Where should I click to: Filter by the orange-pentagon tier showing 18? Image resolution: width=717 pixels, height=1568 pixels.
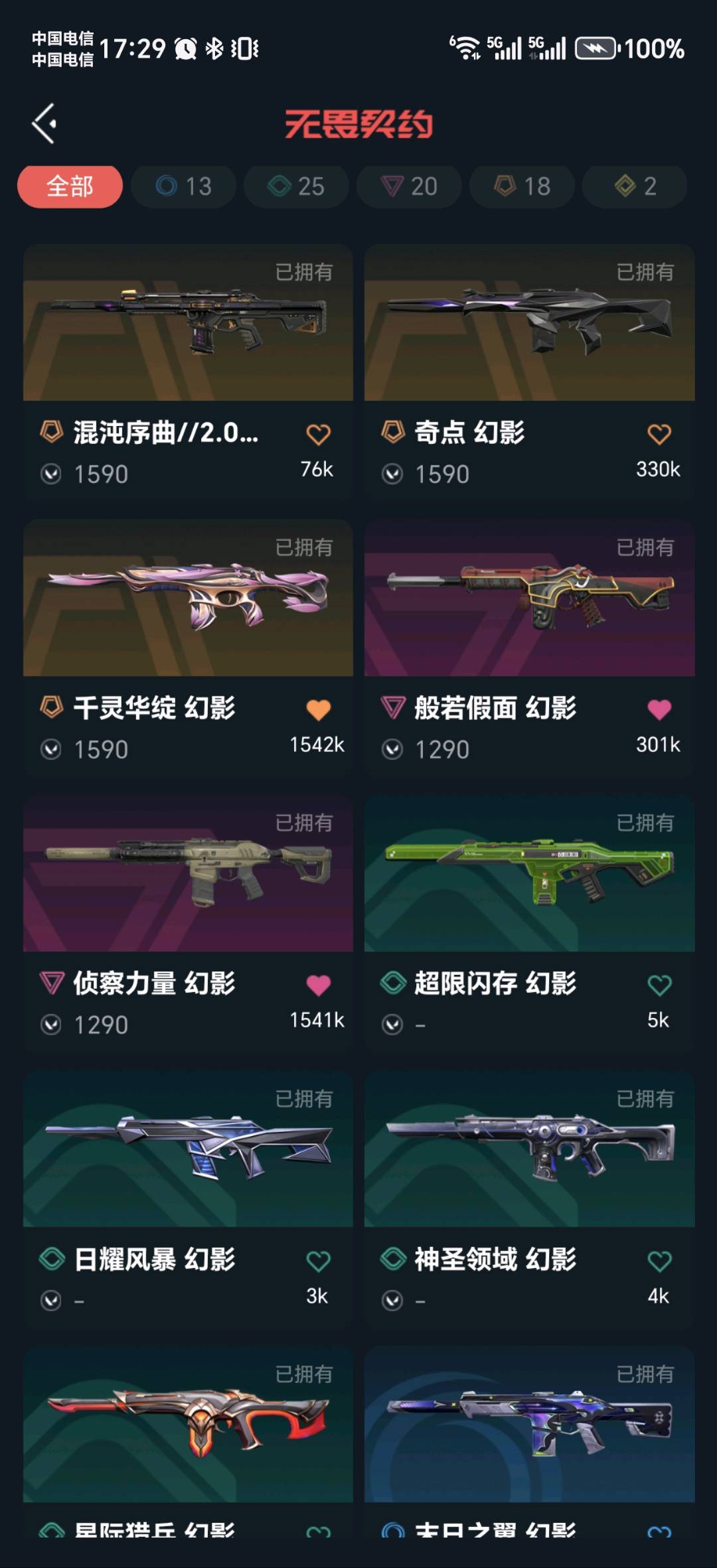522,186
